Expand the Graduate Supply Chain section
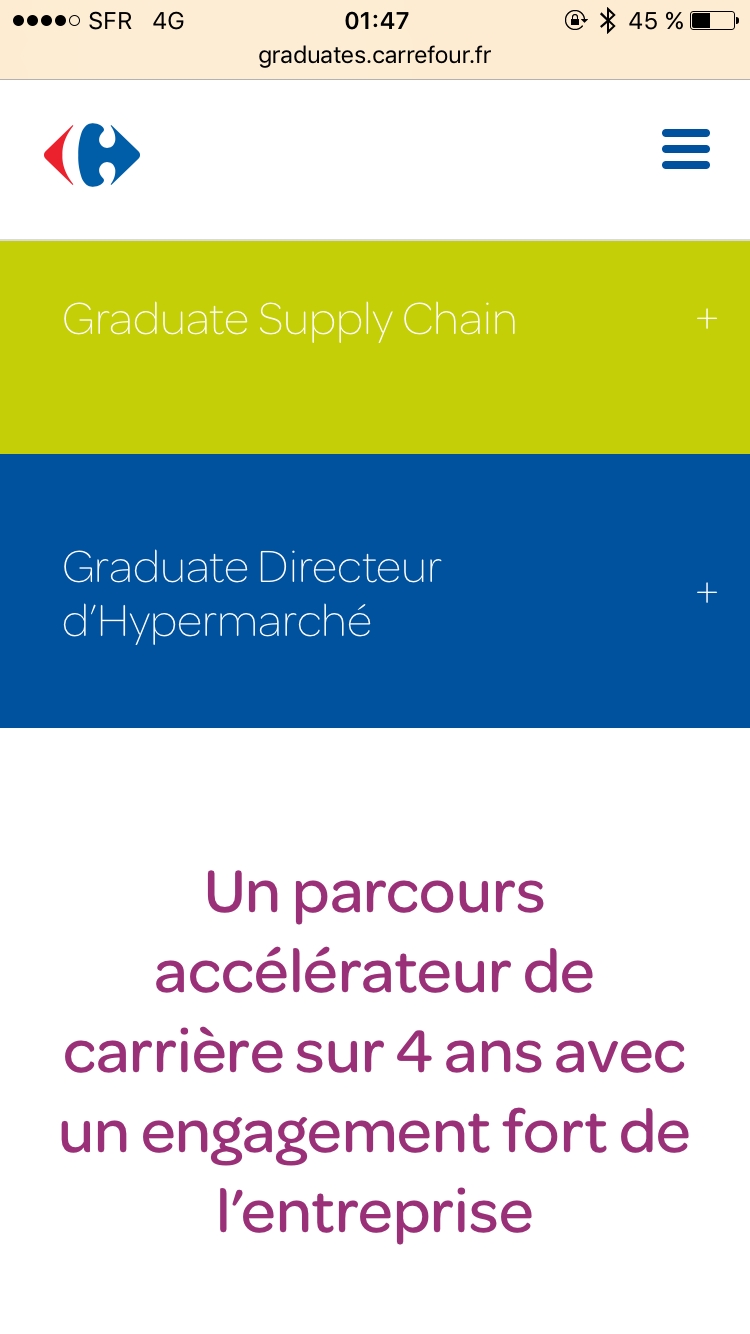750x1334 pixels. click(x=706, y=320)
